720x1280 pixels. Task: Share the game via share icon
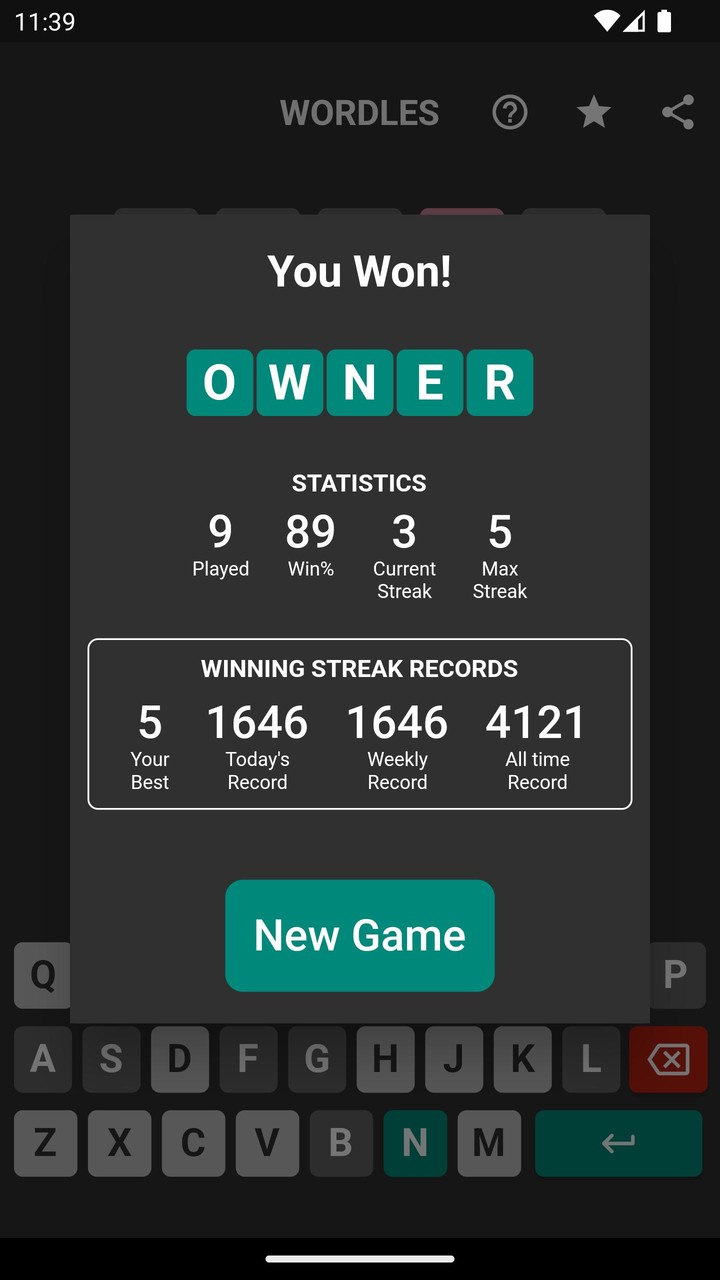coord(678,112)
